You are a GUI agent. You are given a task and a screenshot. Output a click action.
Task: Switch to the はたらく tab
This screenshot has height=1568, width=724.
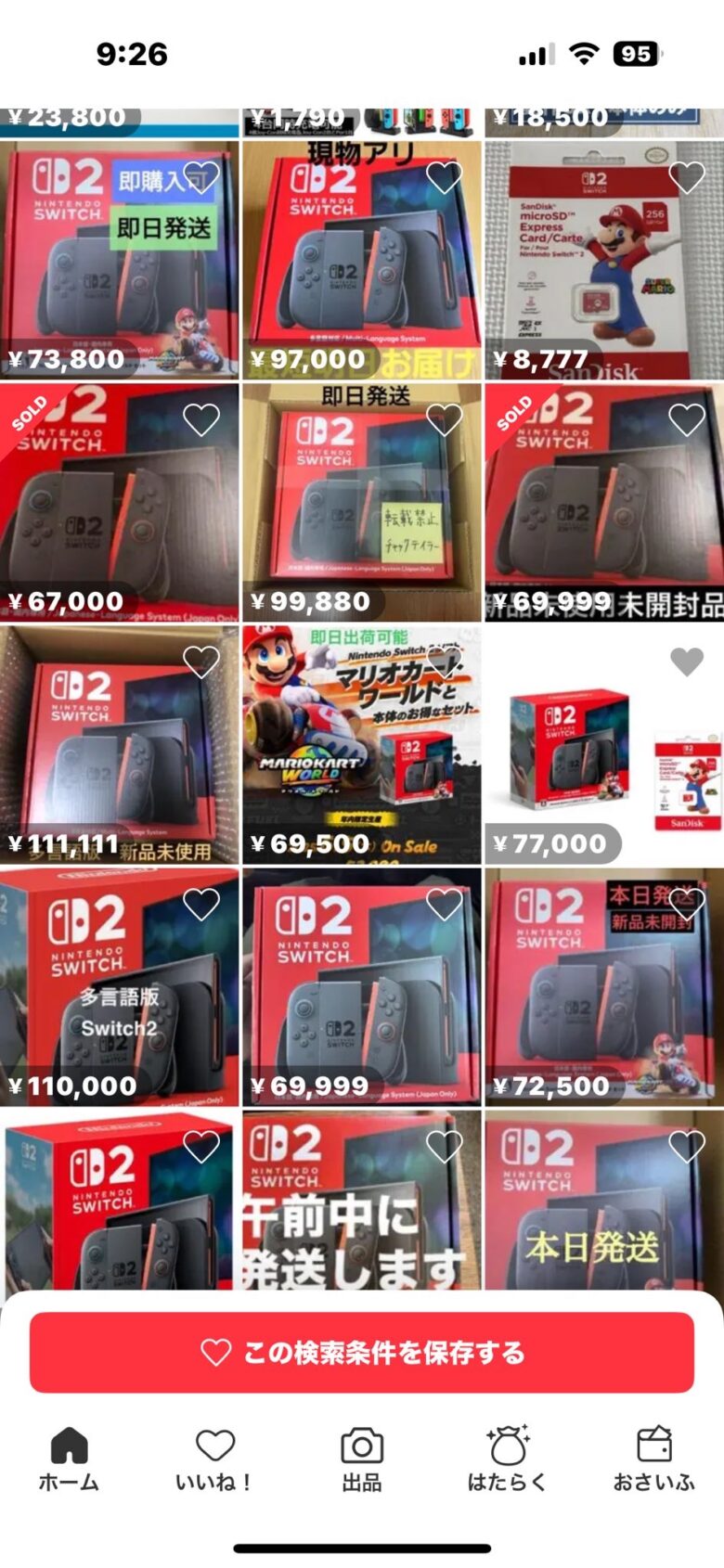click(507, 1459)
